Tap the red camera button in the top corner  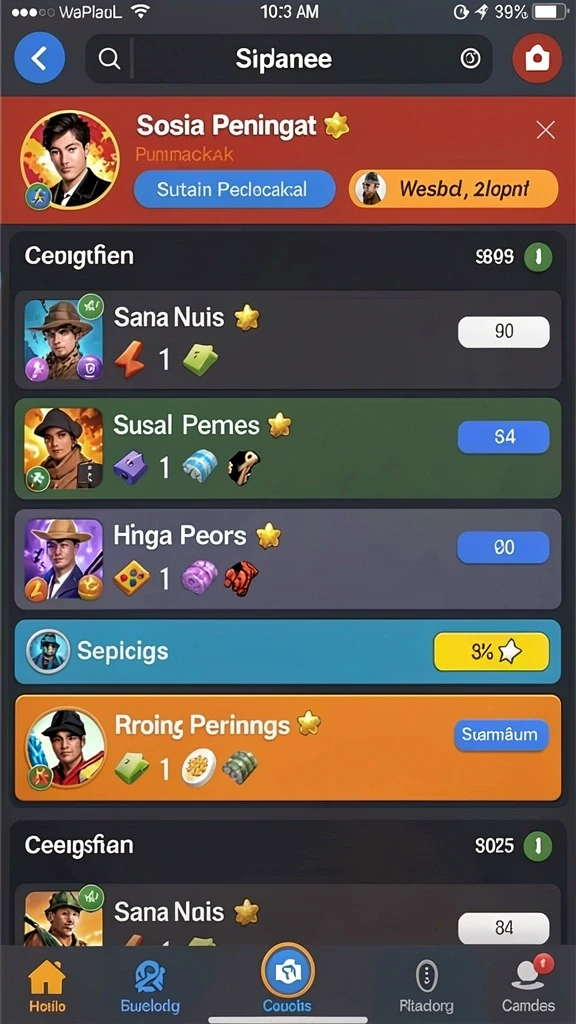point(537,59)
